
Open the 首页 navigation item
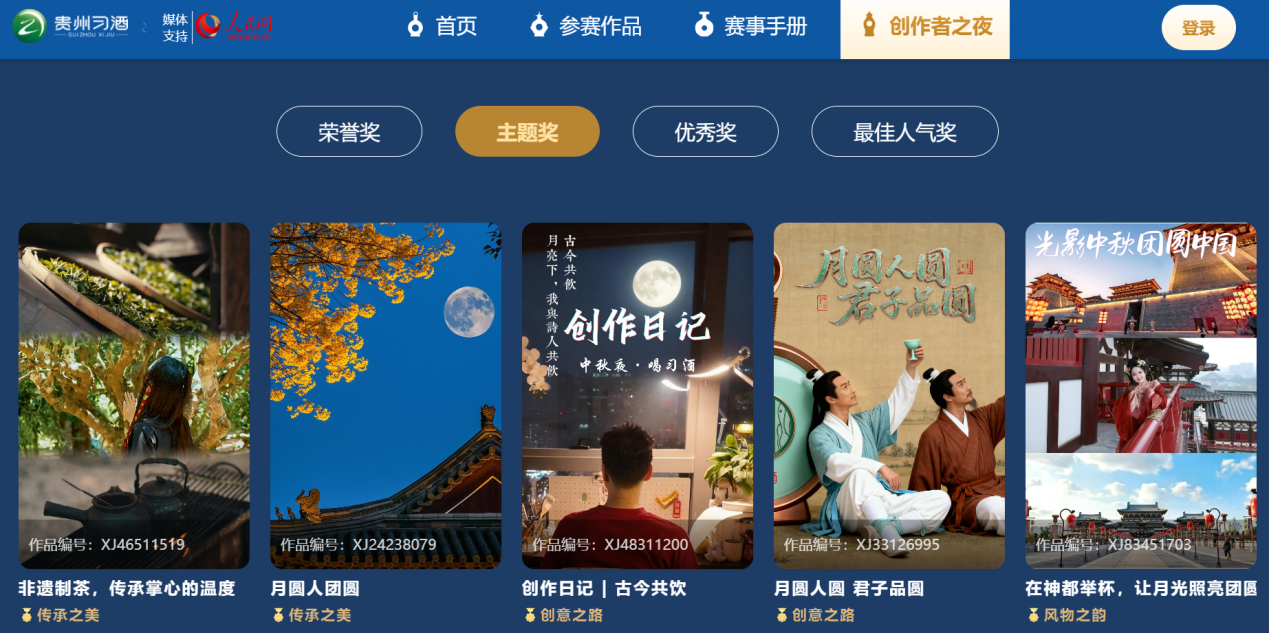[x=442, y=26]
